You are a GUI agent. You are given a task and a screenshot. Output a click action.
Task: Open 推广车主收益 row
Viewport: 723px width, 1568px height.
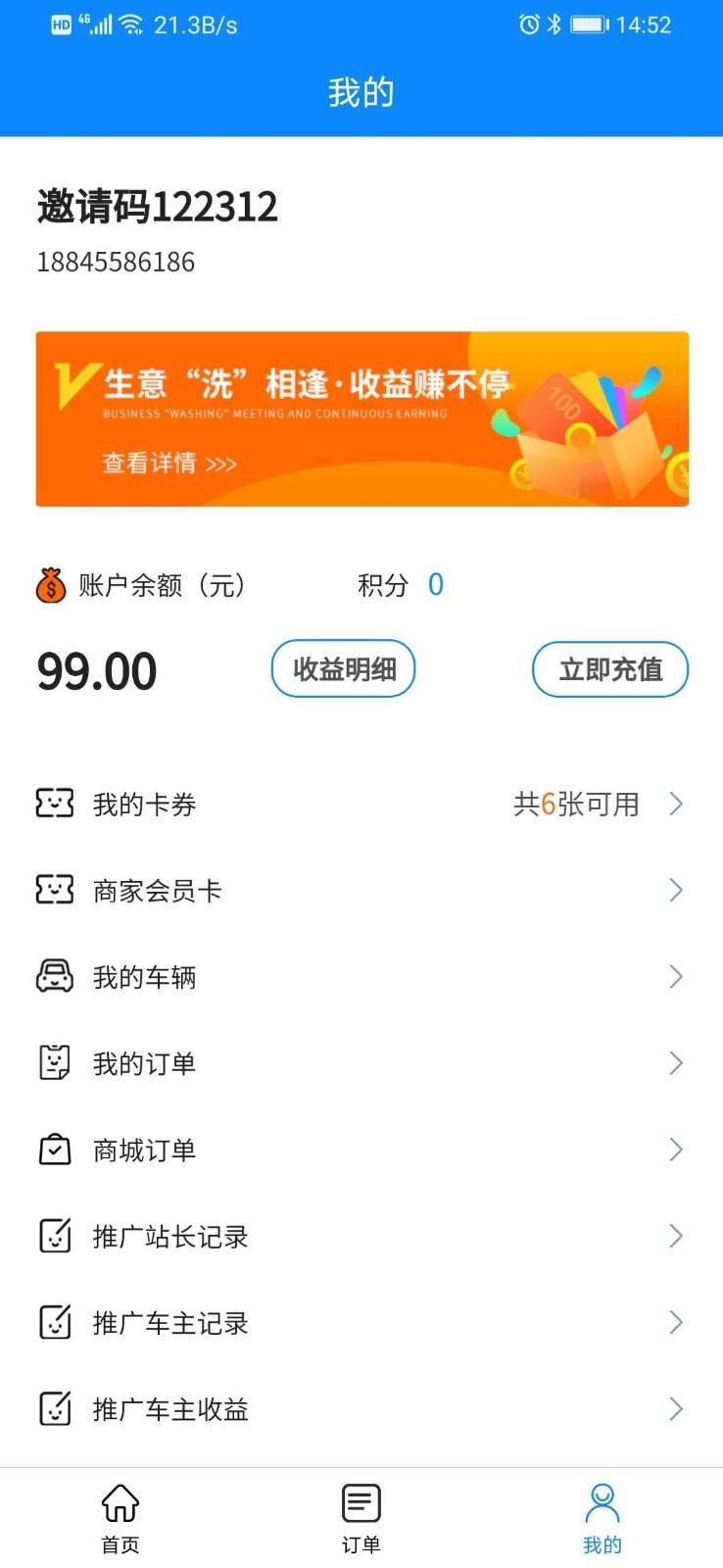(361, 1409)
